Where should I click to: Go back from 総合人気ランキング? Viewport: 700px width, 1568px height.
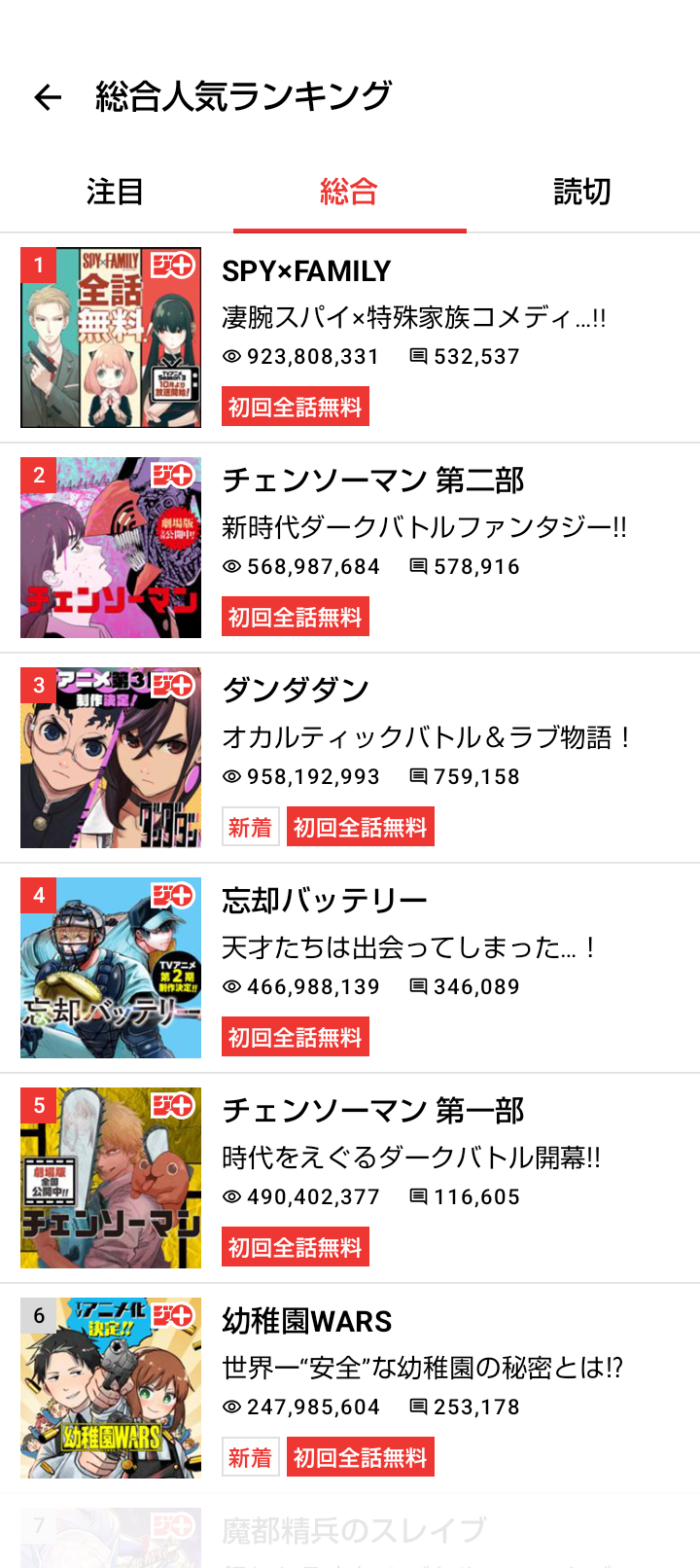click(x=48, y=96)
